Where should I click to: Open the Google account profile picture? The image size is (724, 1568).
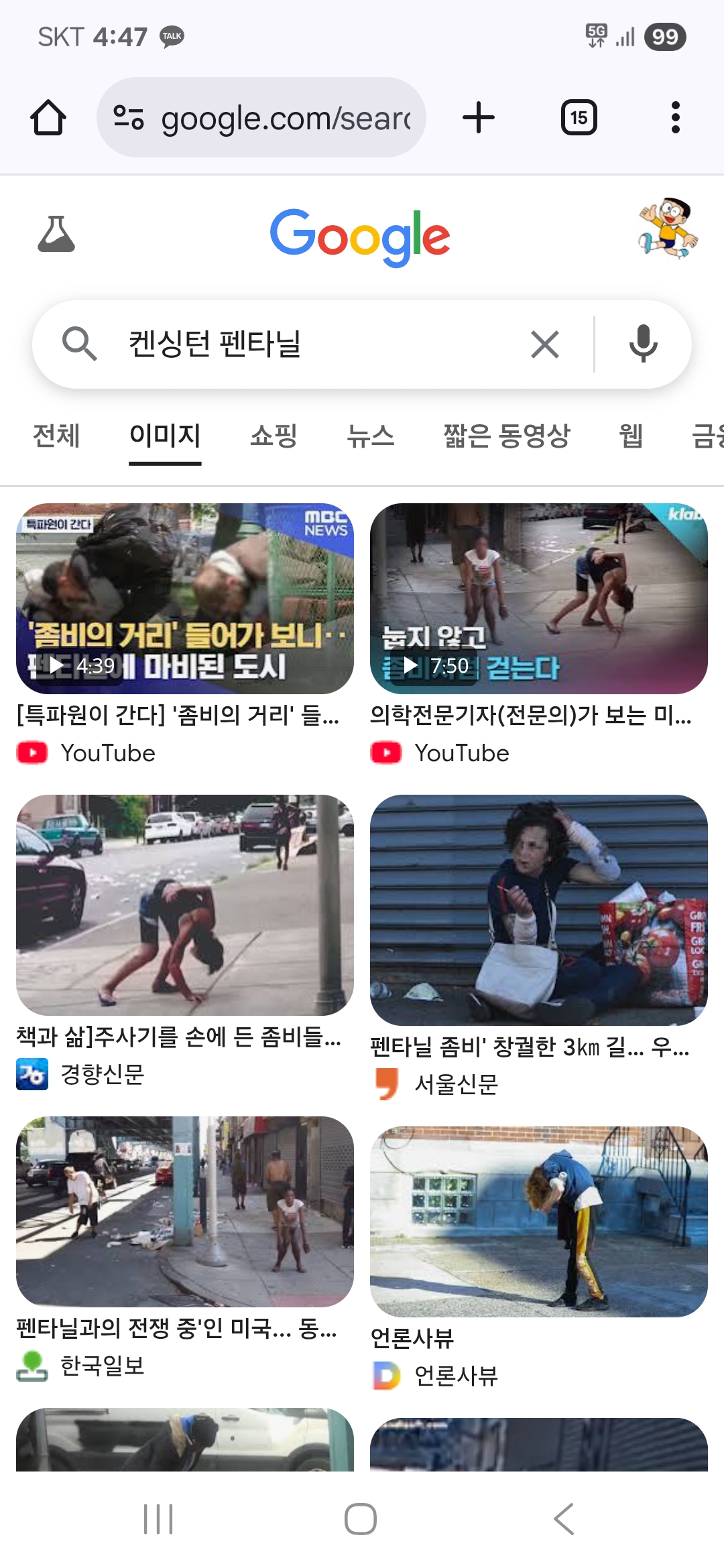tap(668, 228)
